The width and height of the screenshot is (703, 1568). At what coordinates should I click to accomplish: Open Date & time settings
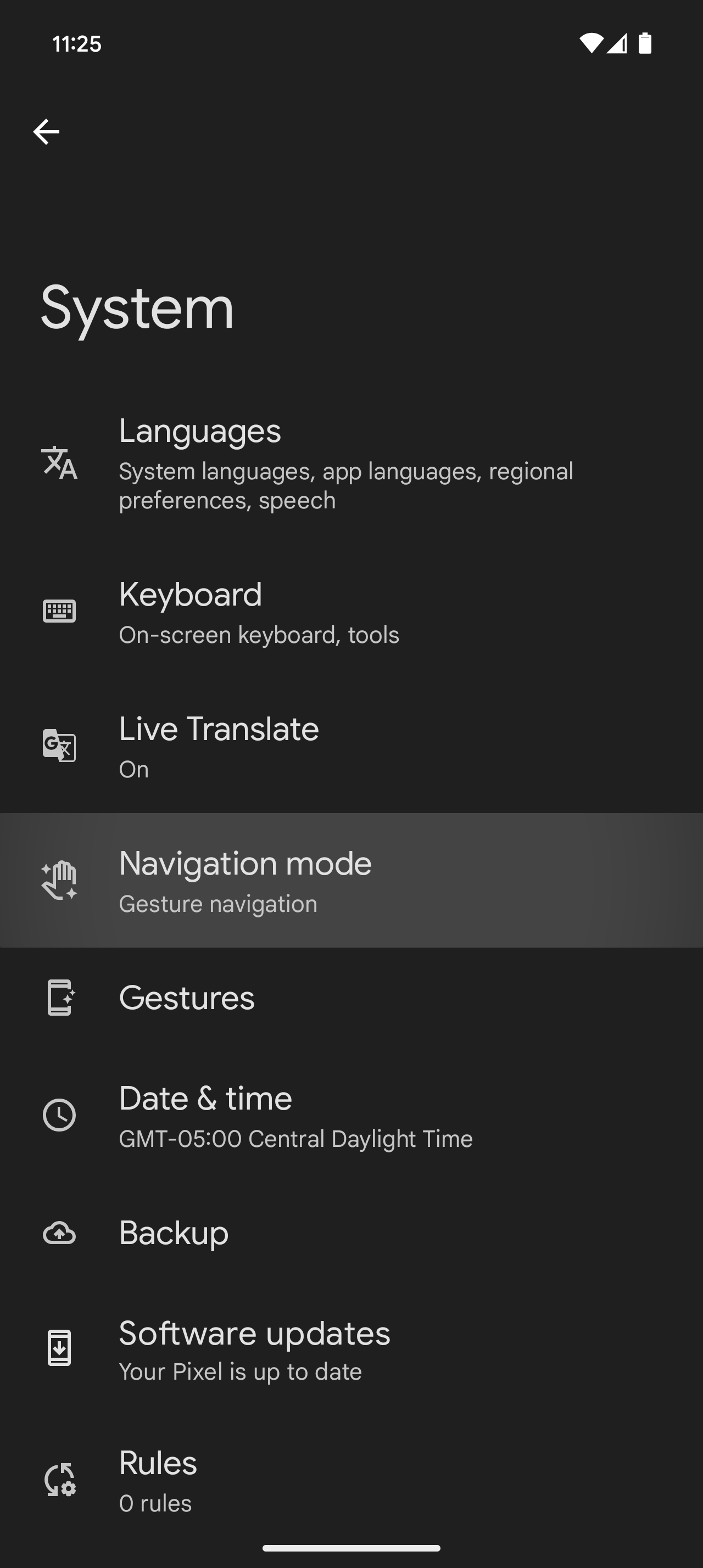[x=351, y=1115]
